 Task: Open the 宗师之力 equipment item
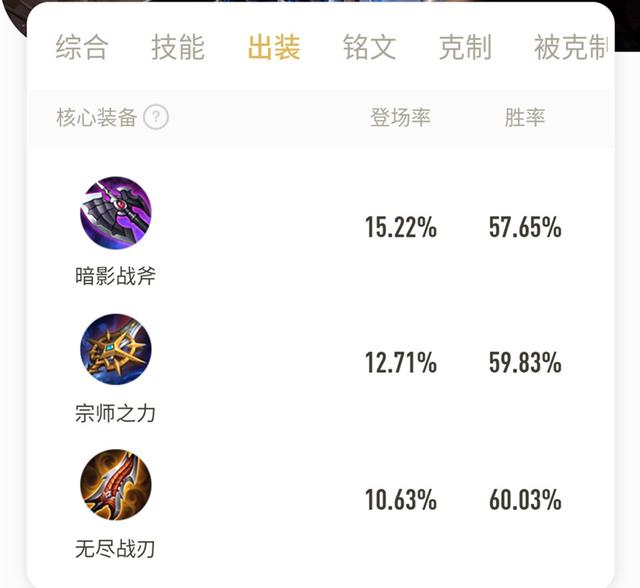point(116,349)
